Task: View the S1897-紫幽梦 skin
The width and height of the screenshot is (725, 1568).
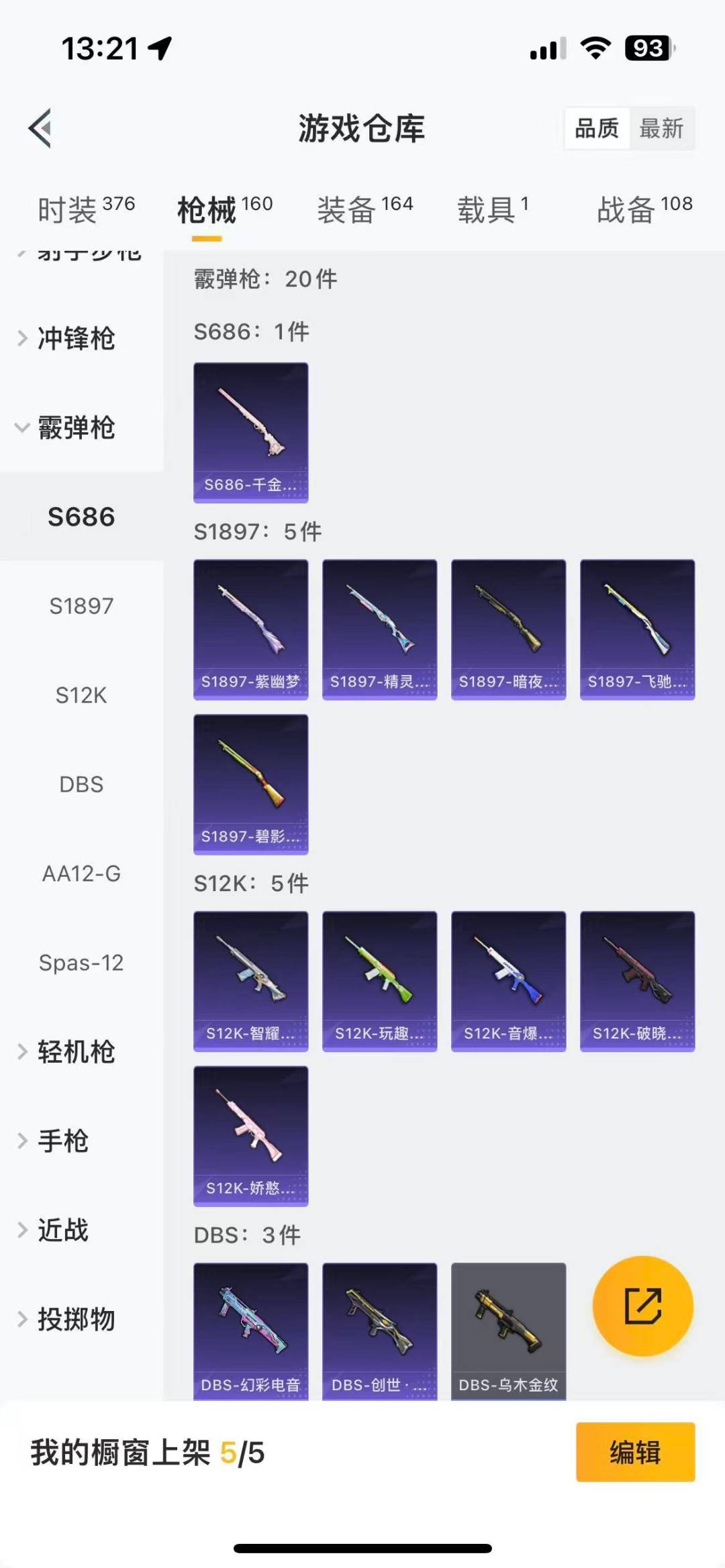Action: coord(251,629)
